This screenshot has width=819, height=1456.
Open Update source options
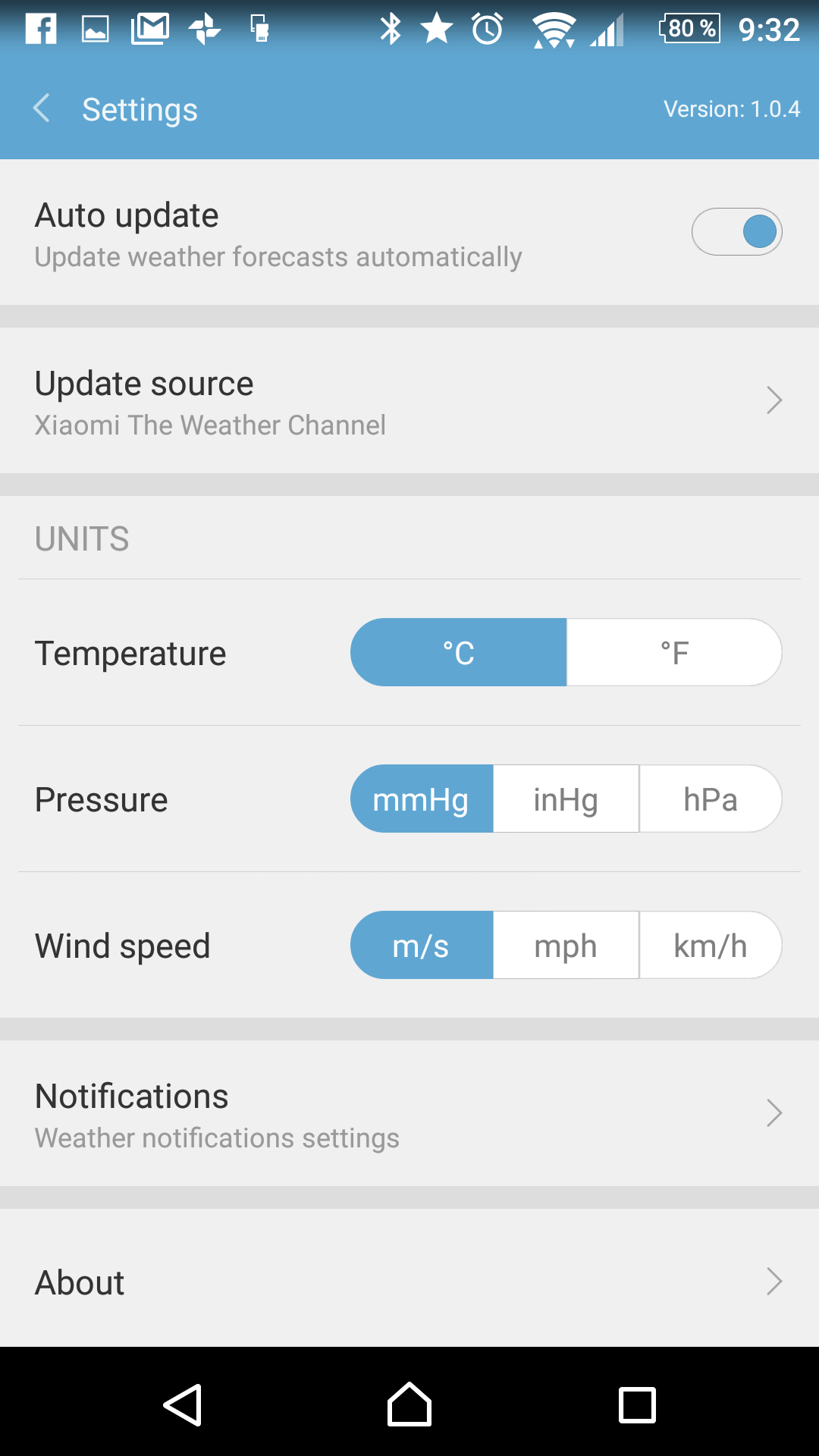(409, 400)
